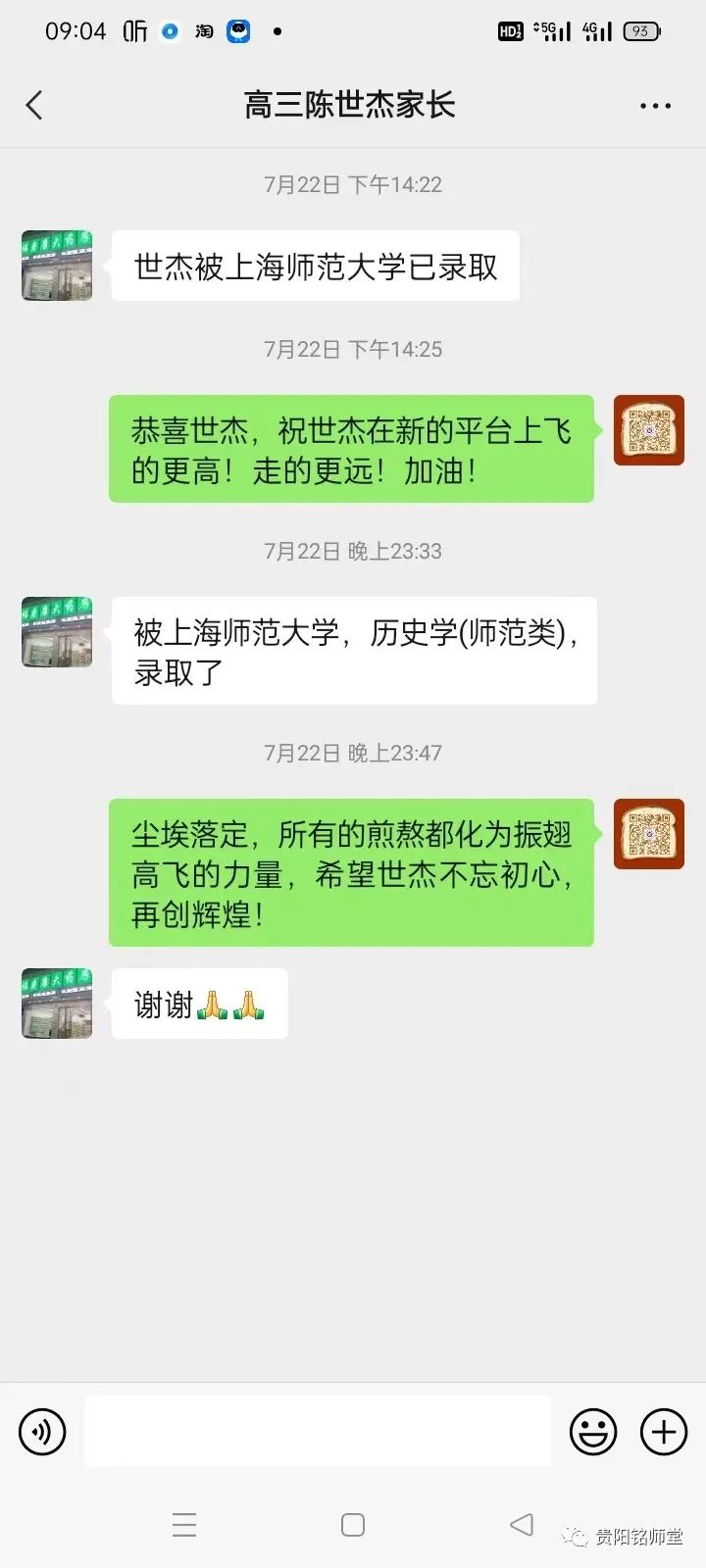The width and height of the screenshot is (706, 1568).
Task: Open the parent's avatar beside 世杰被上海师范大学已录取
Action: click(57, 266)
